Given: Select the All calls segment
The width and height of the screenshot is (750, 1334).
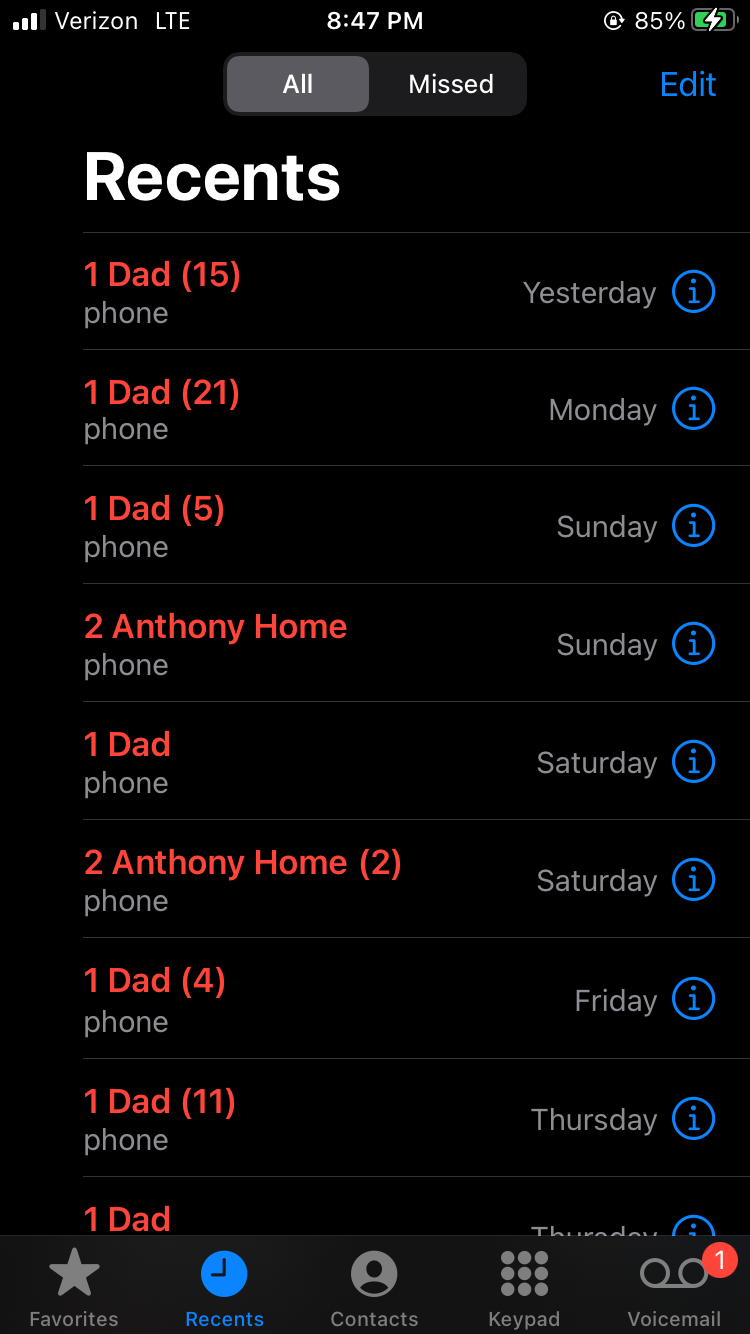Looking at the screenshot, I should [298, 84].
